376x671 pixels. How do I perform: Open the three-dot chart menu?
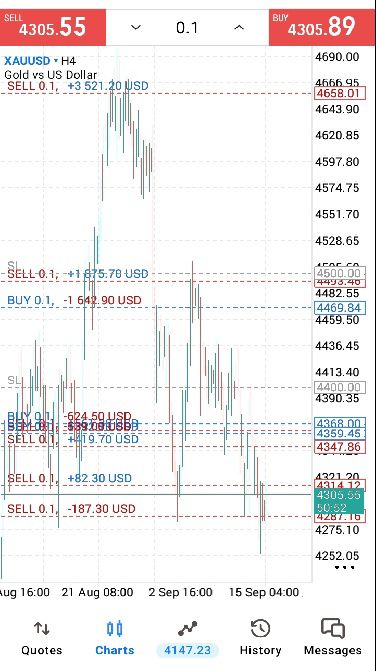tap(344, 568)
